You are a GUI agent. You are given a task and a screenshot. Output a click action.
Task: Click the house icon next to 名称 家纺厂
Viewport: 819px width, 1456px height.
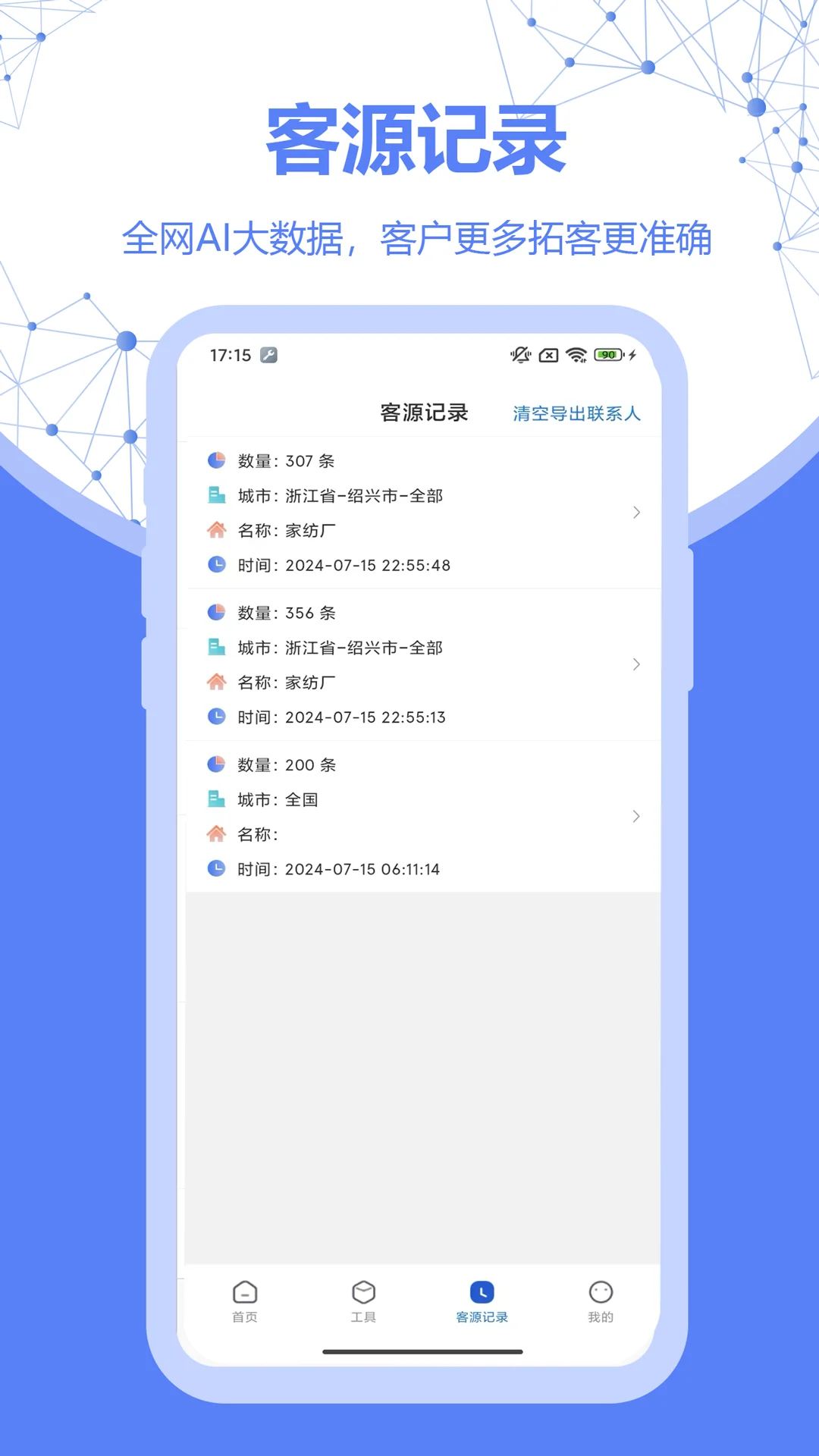coord(216,530)
